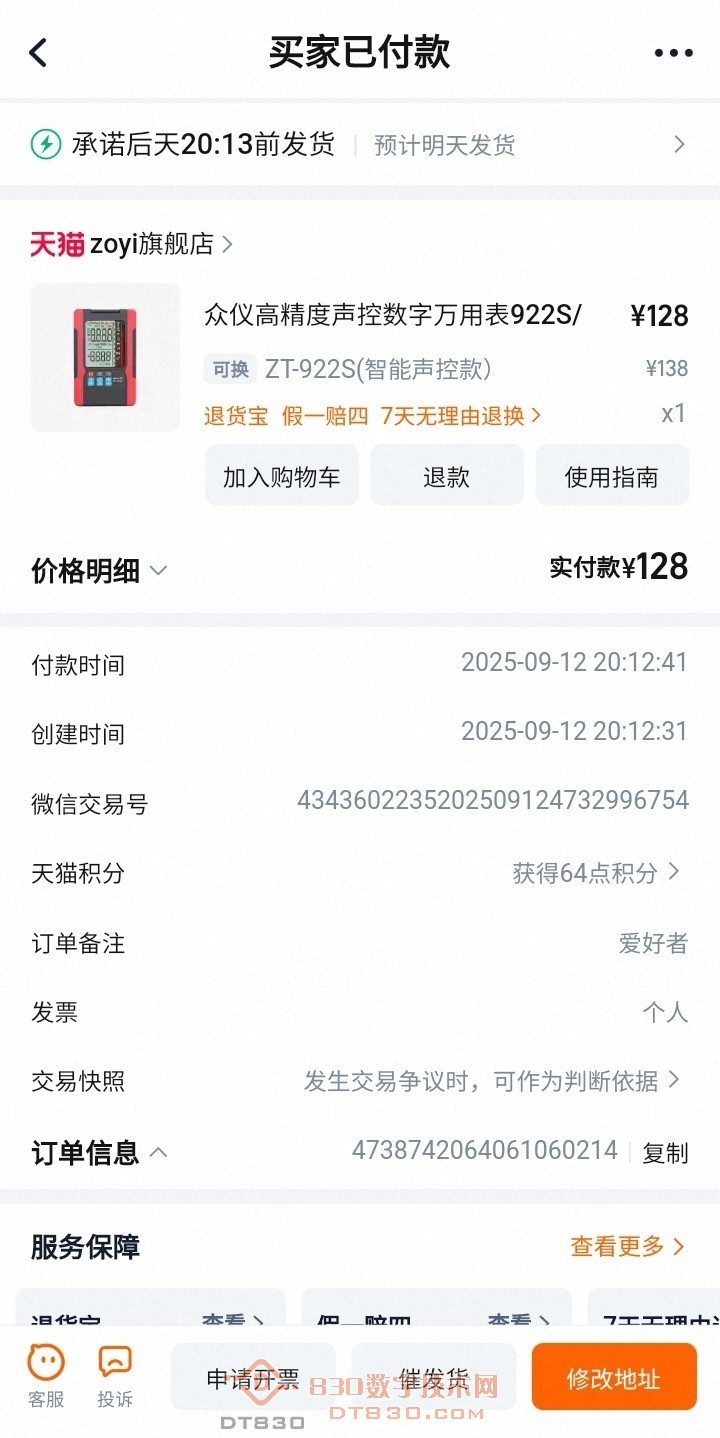The height and width of the screenshot is (1438, 720).
Task: Tap the 投诉 complaint icon
Action: click(115, 1362)
